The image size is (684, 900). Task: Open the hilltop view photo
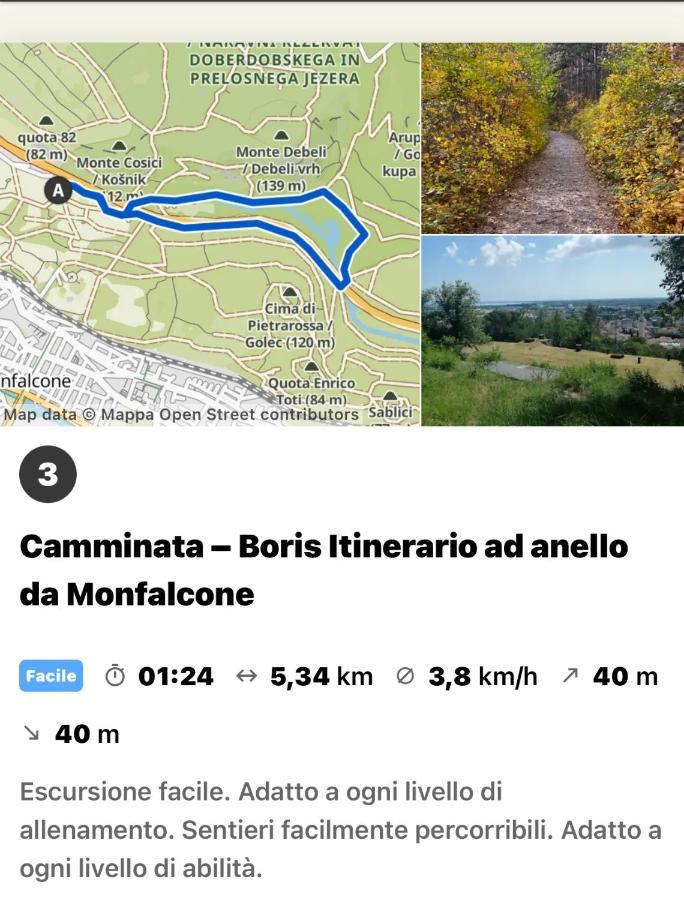(x=552, y=330)
